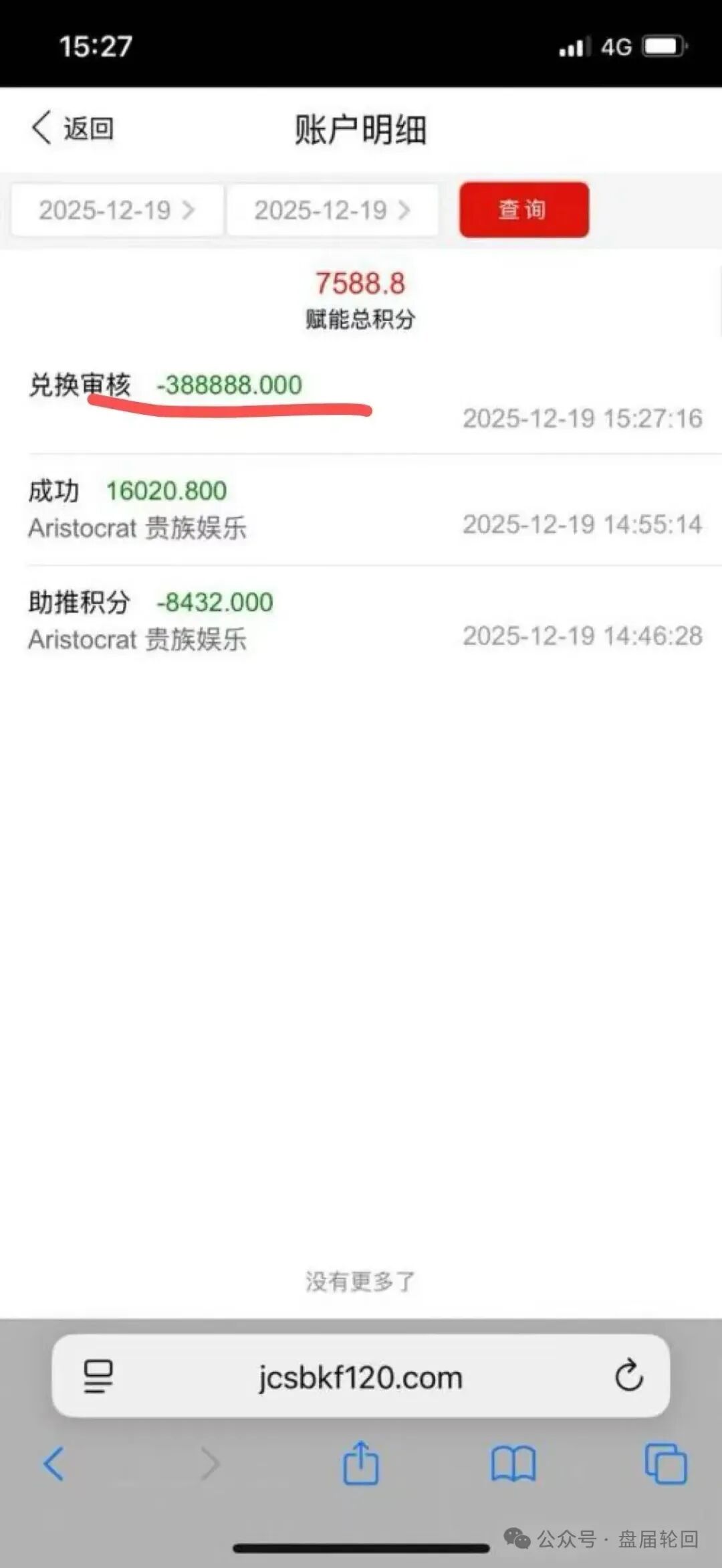Select the 账户明细 page title
The height and width of the screenshot is (1568, 722).
[x=361, y=128]
